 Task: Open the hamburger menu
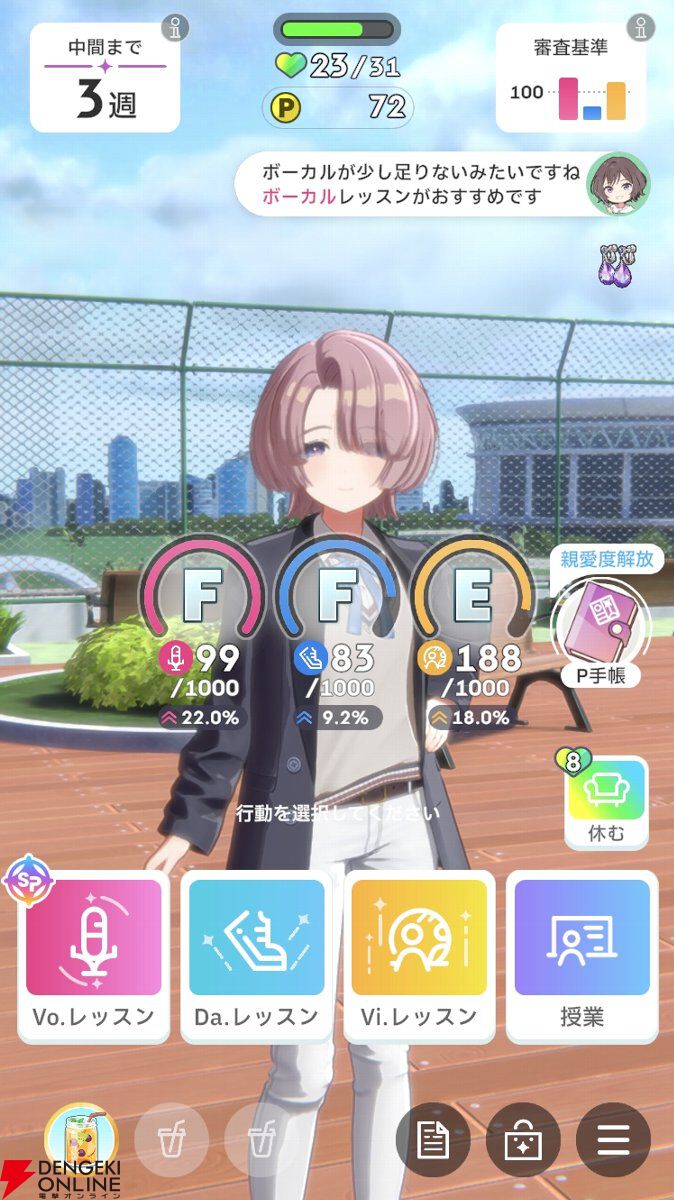(613, 1140)
